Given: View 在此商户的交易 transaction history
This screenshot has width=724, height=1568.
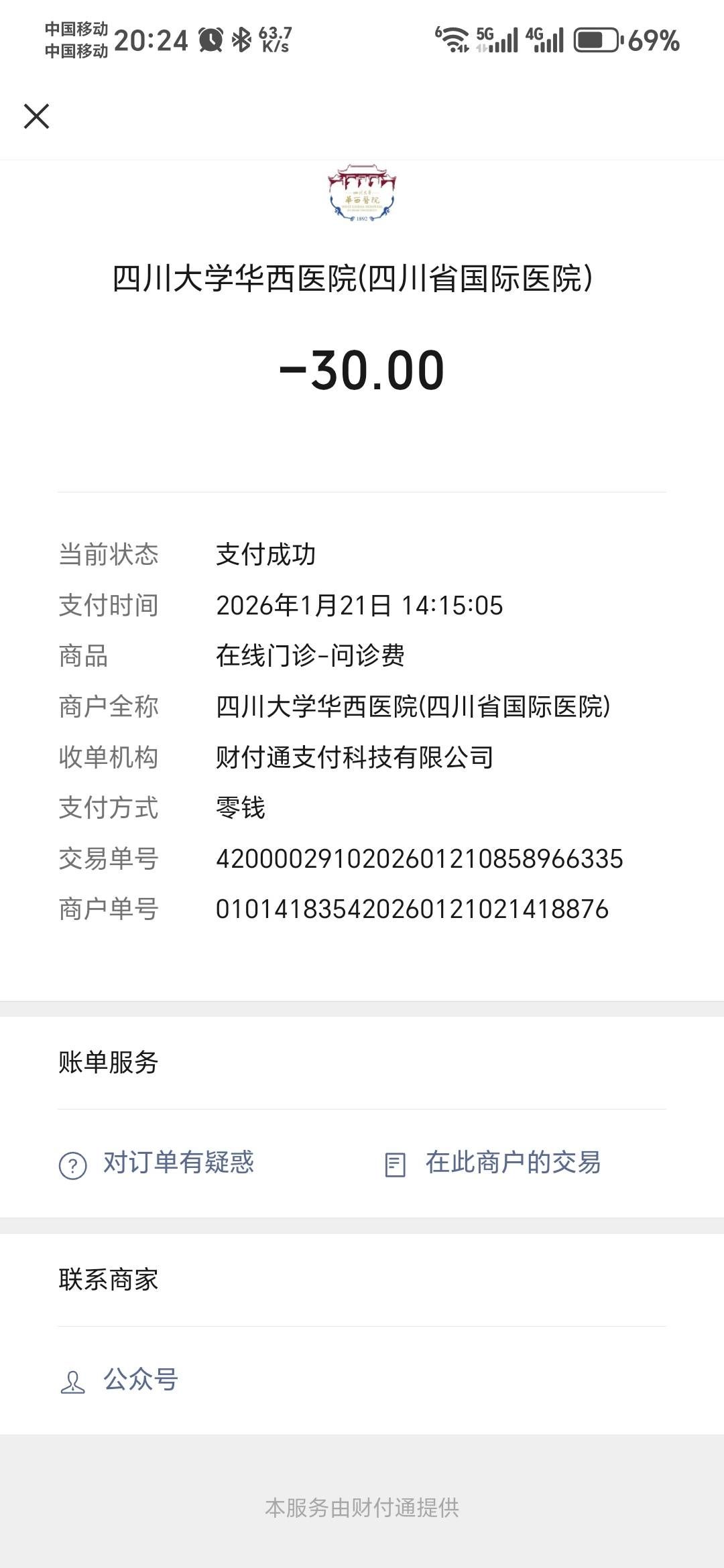Looking at the screenshot, I should point(493,1163).
